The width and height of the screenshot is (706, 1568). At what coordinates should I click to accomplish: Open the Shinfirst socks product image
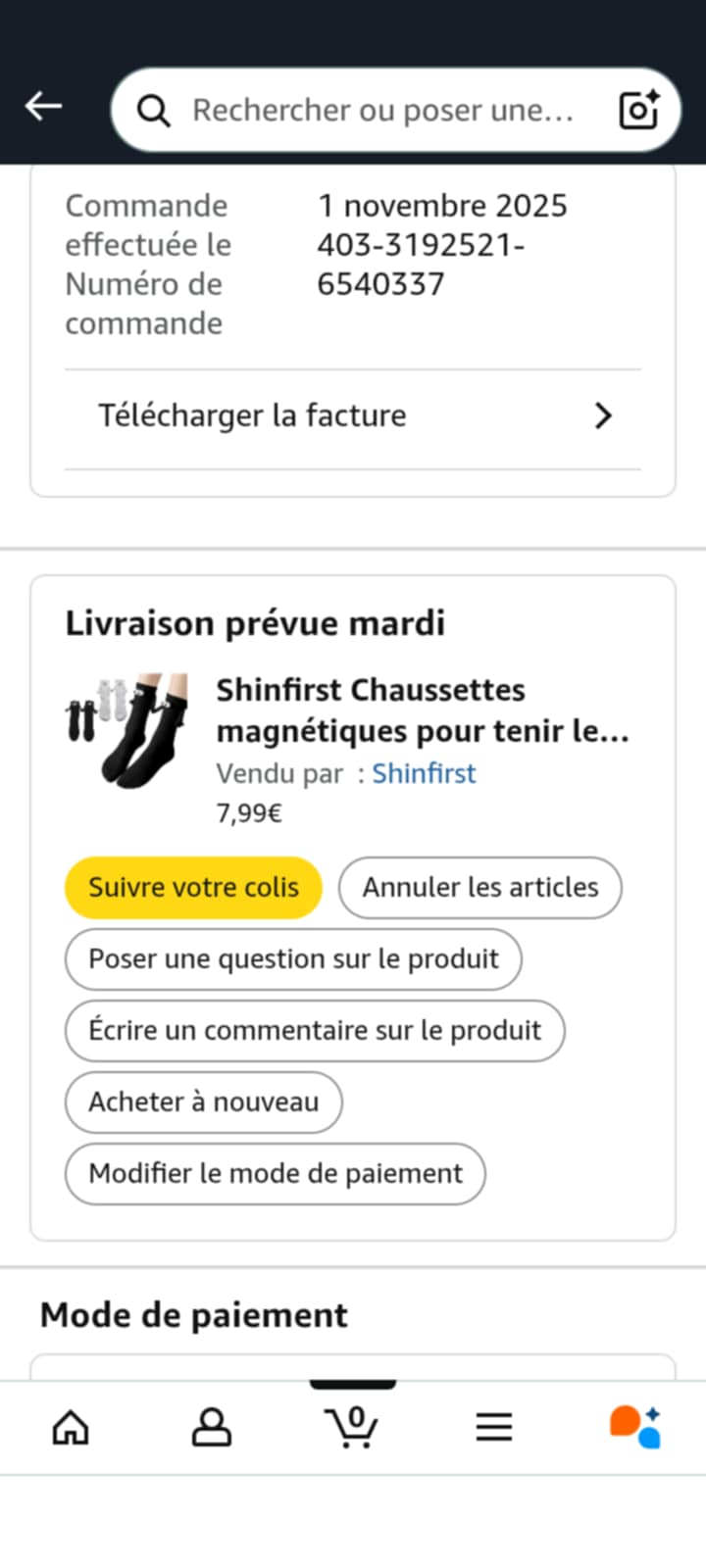pos(127,730)
